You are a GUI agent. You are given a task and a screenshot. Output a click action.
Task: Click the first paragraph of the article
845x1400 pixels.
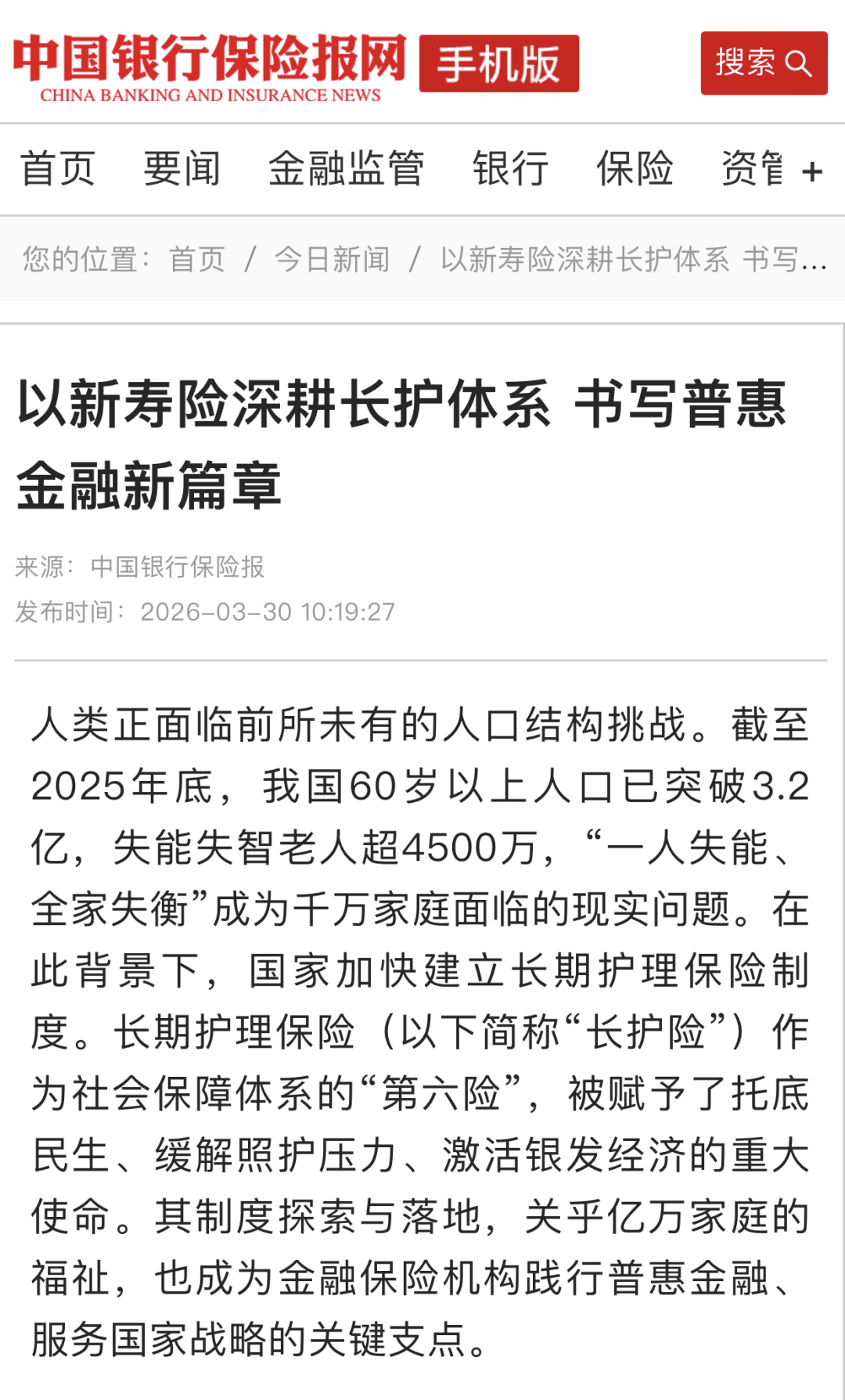click(x=422, y=1017)
